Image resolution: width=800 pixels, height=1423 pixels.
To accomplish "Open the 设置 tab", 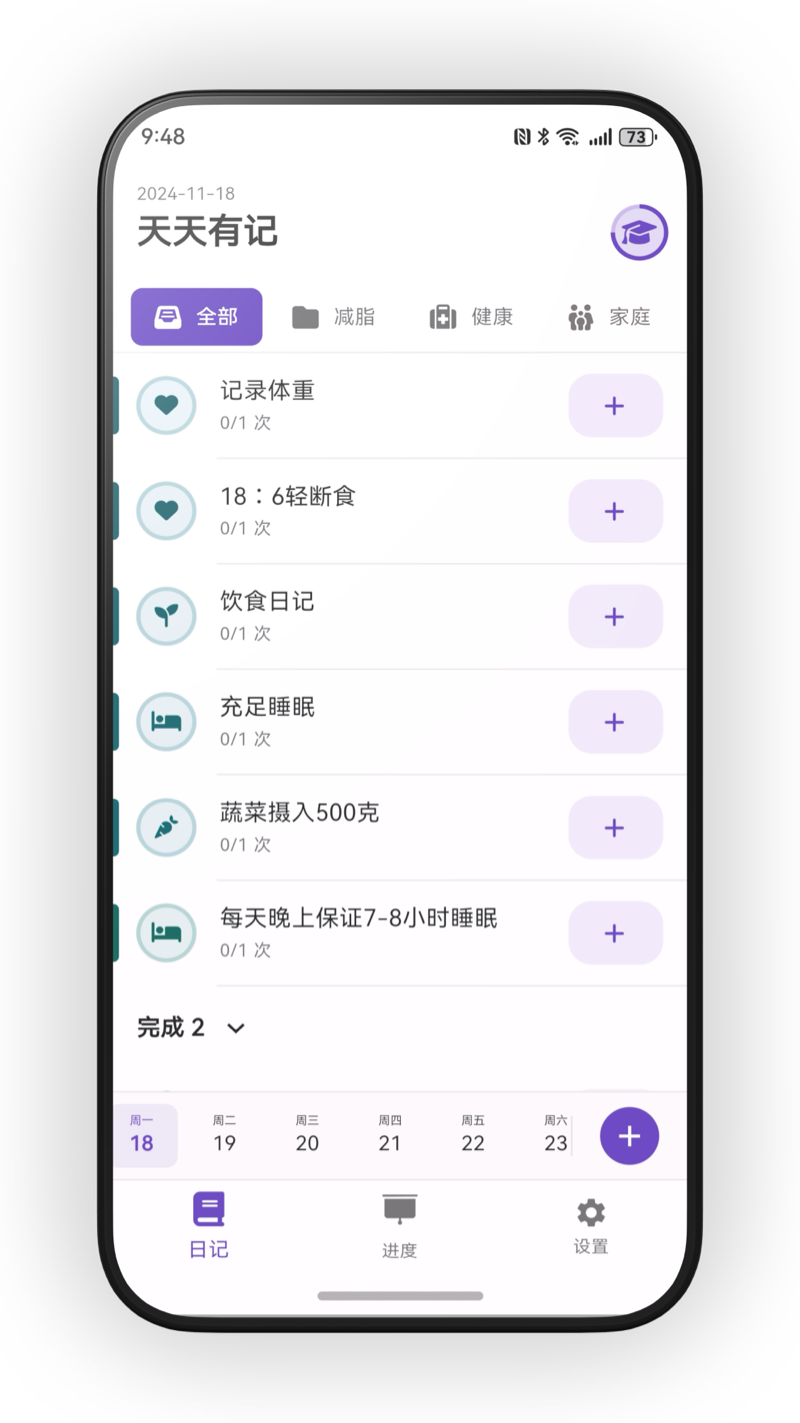I will coord(590,1225).
